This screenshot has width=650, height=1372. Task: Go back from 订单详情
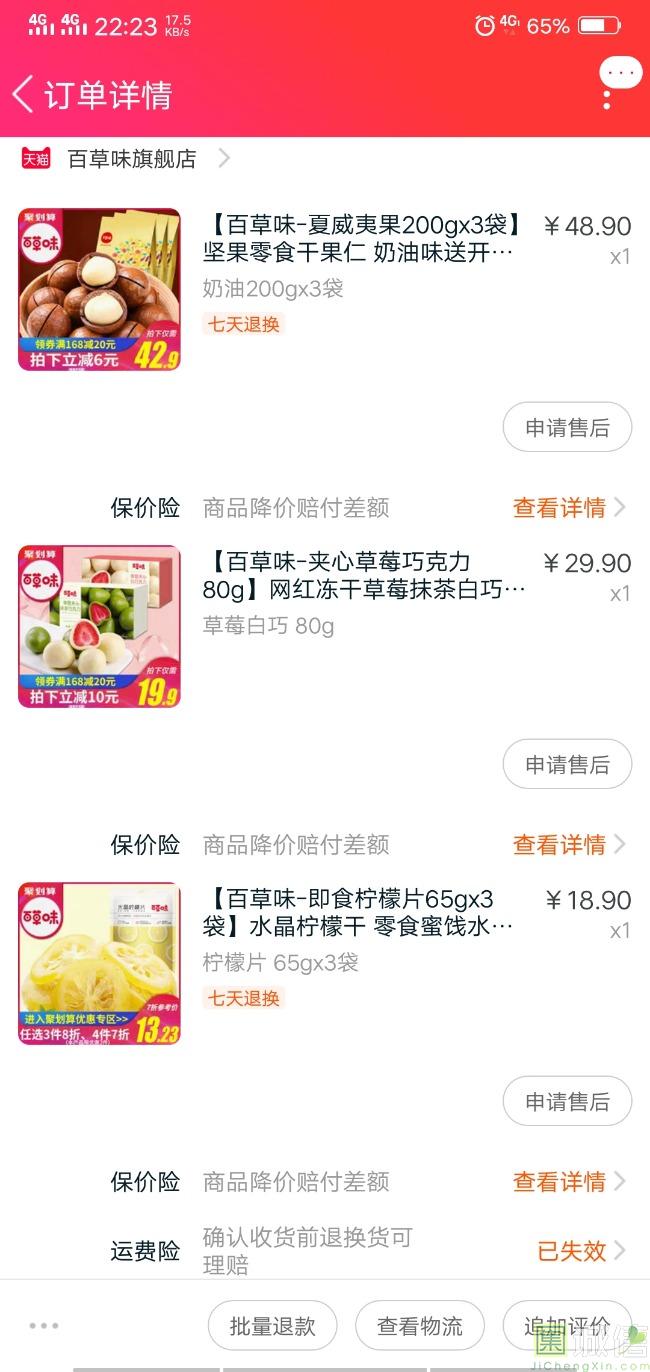click(23, 94)
